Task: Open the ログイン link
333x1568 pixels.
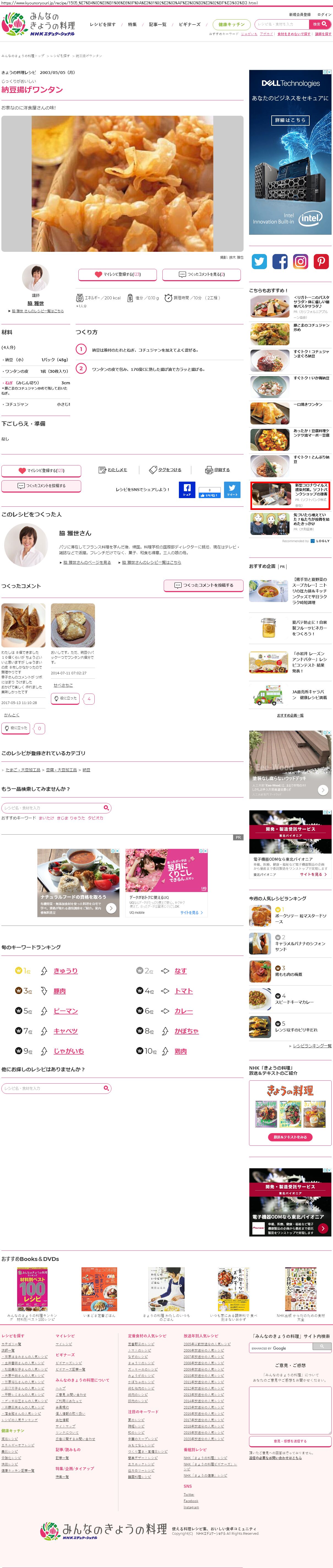Action: pos(324,15)
